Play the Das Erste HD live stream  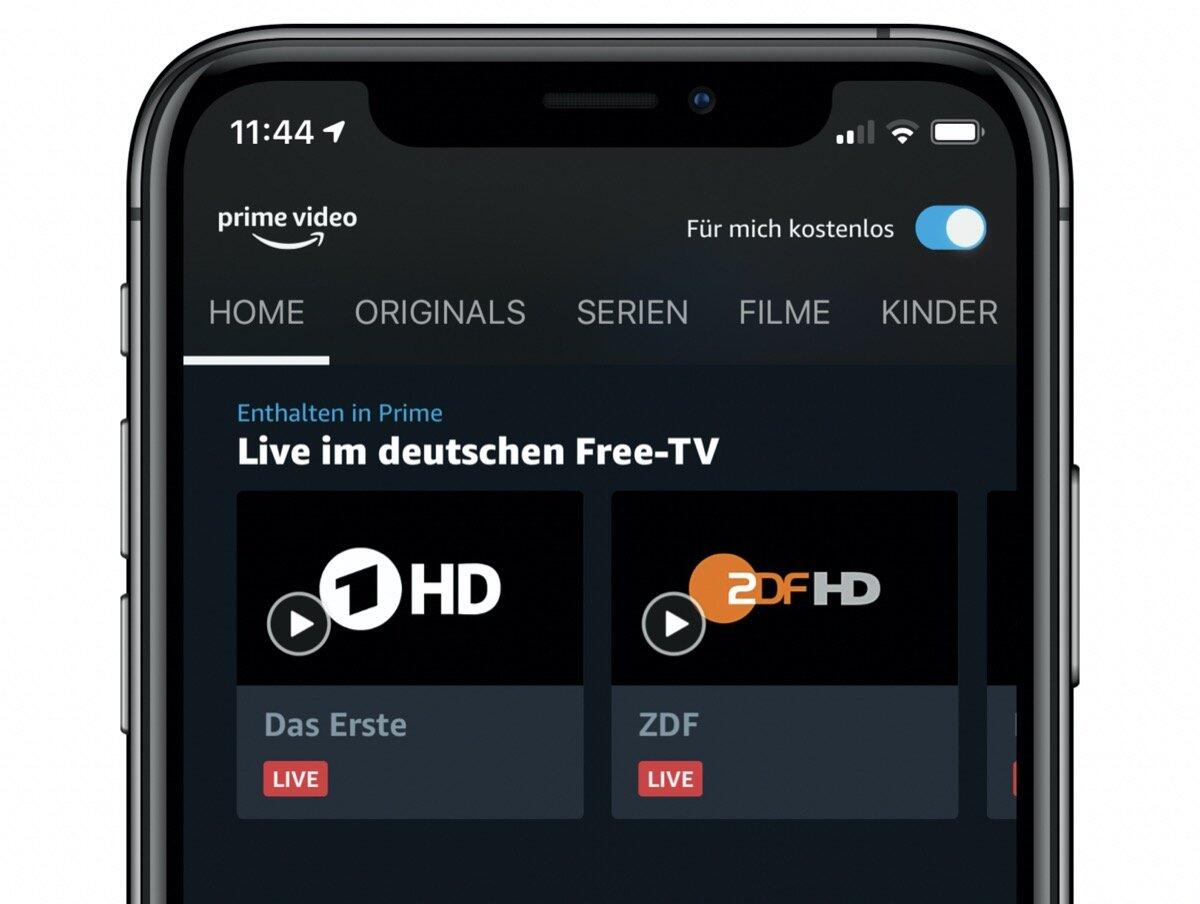(298, 625)
